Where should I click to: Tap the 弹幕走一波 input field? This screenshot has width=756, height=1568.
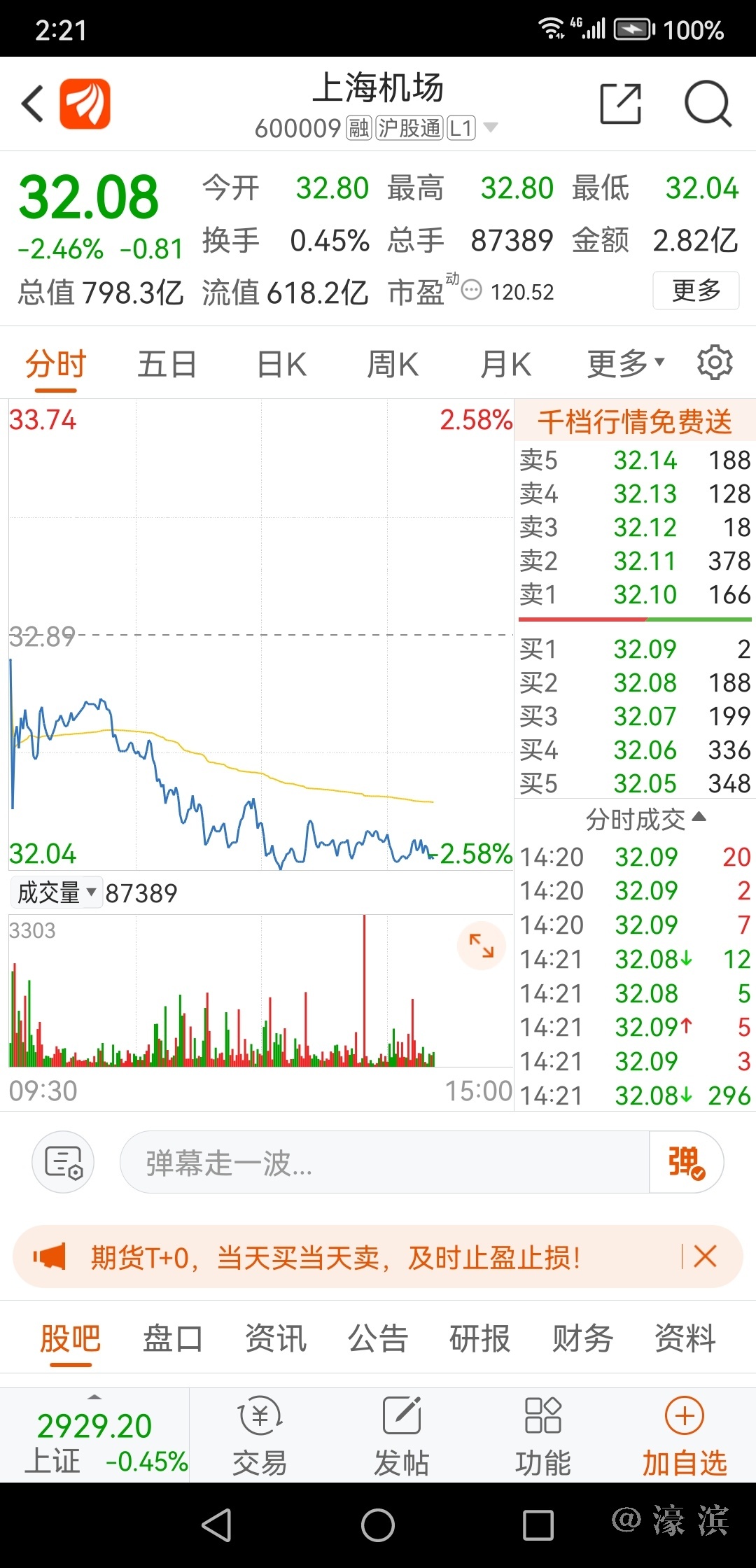click(384, 1163)
